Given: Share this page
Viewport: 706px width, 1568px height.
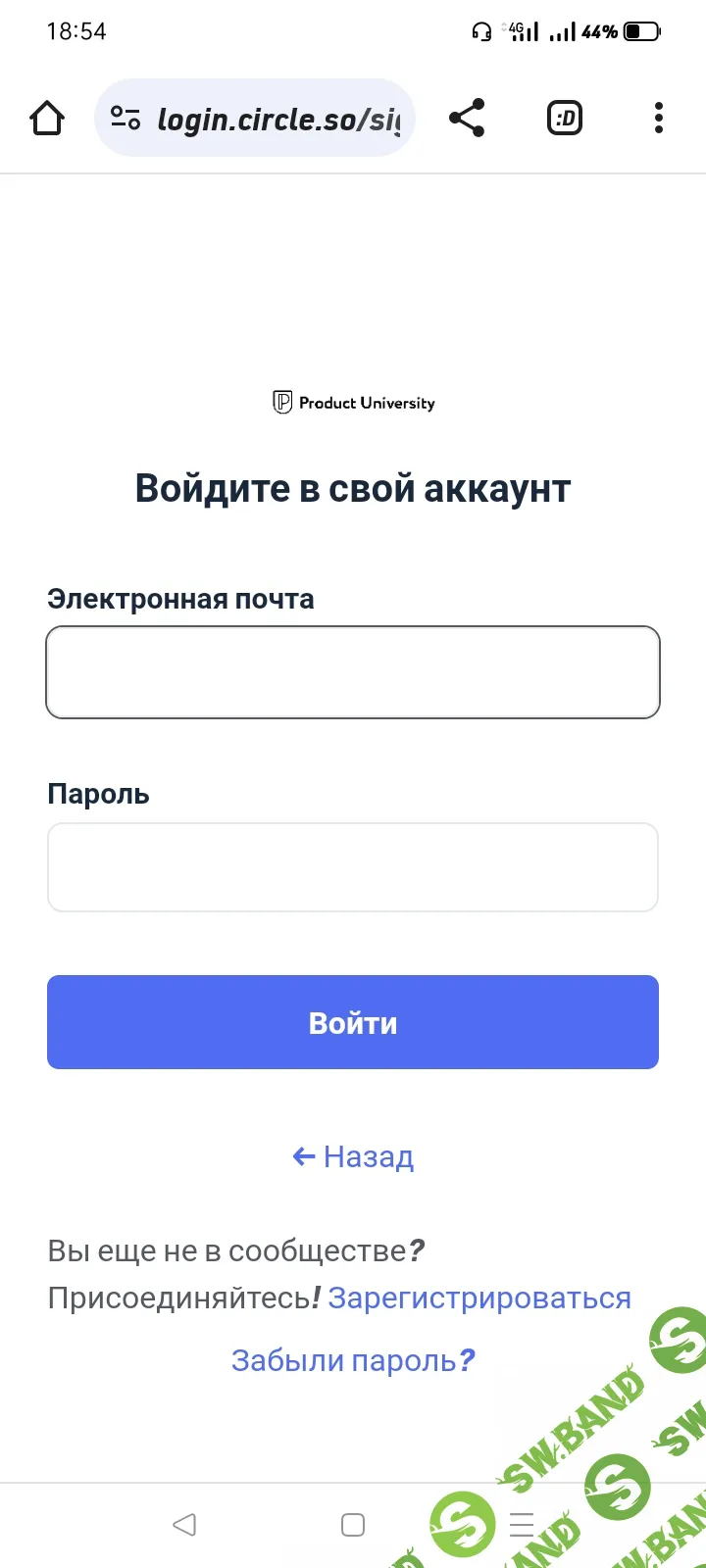Looking at the screenshot, I should click(467, 119).
